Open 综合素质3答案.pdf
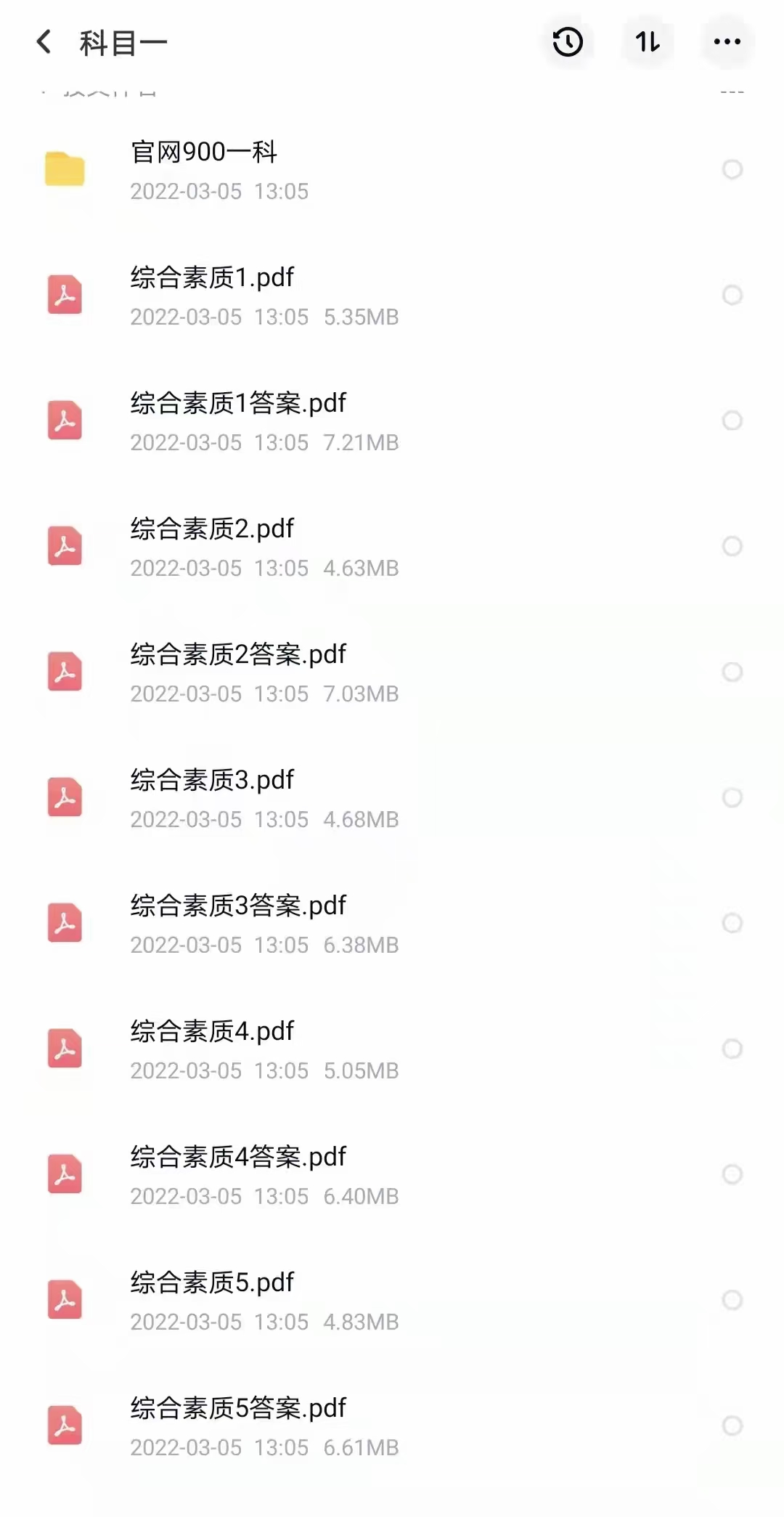The width and height of the screenshot is (784, 1517). [238, 906]
